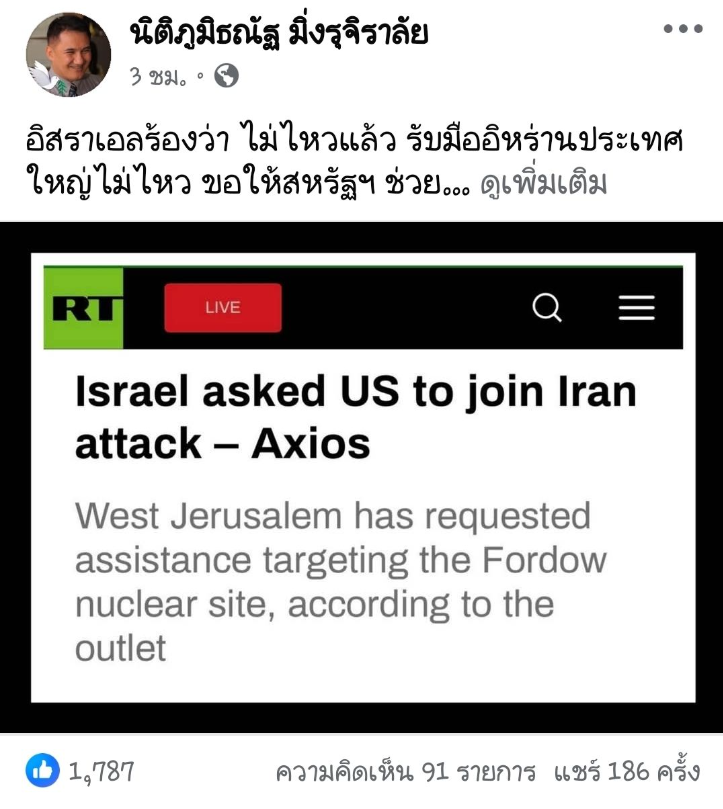The image size is (723, 809).
Task: Open profile of นิติภูมิธณัฐ มิ่งรุจิราลัย
Action: [278, 33]
